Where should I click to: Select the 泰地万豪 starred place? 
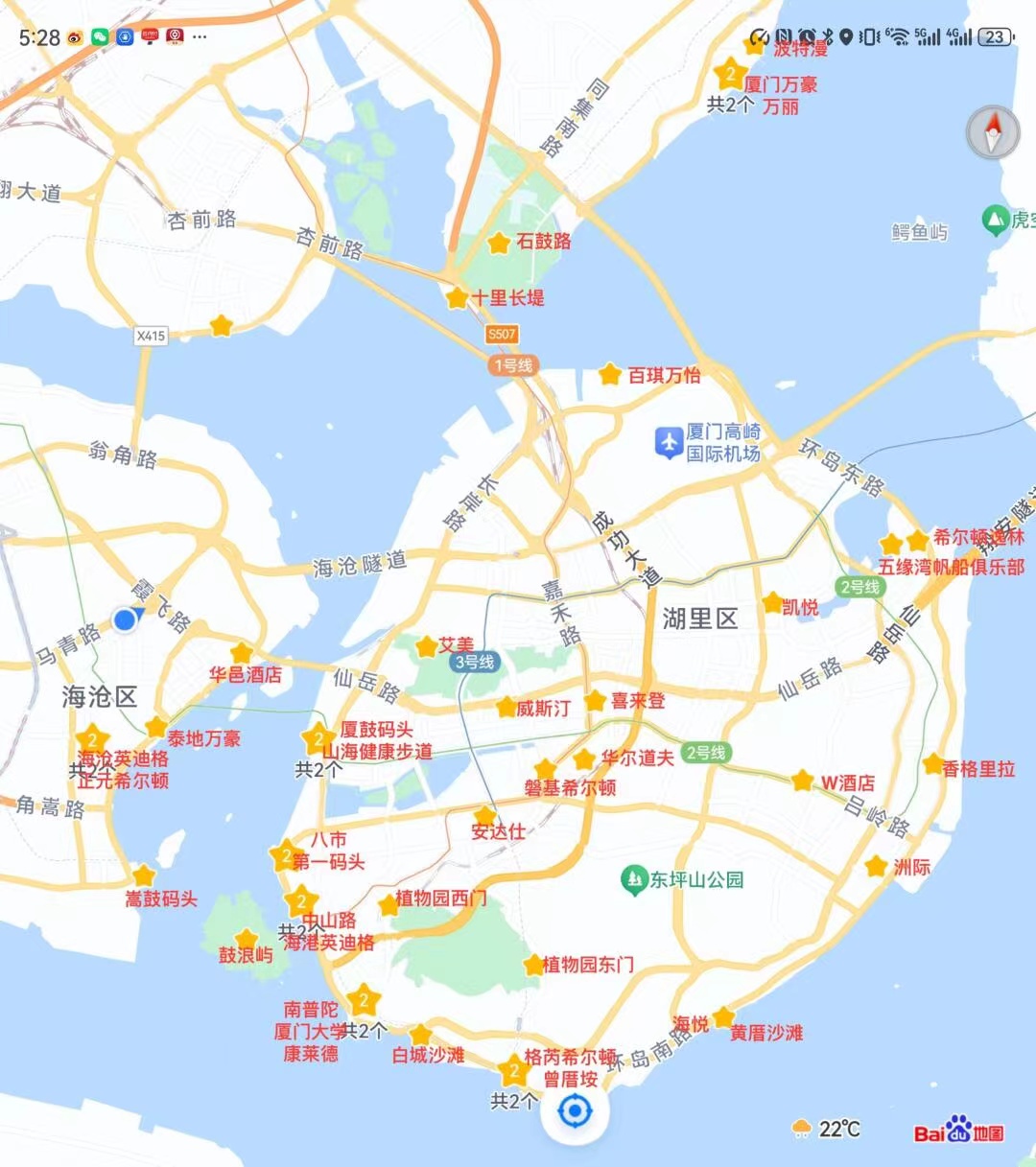coord(155,728)
